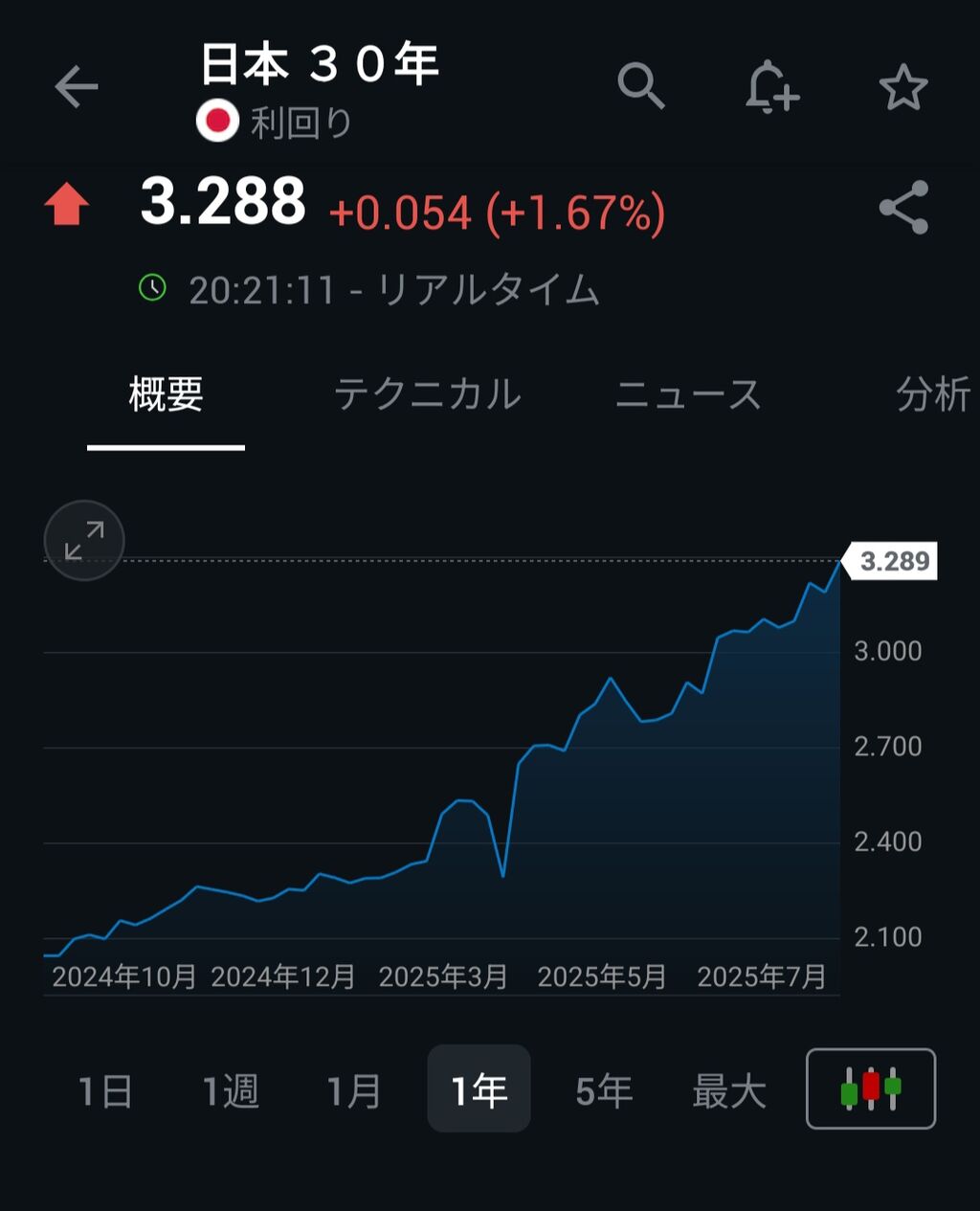The width and height of the screenshot is (980, 1211).
Task: Change chart range to 1週
Action: coord(230,1090)
